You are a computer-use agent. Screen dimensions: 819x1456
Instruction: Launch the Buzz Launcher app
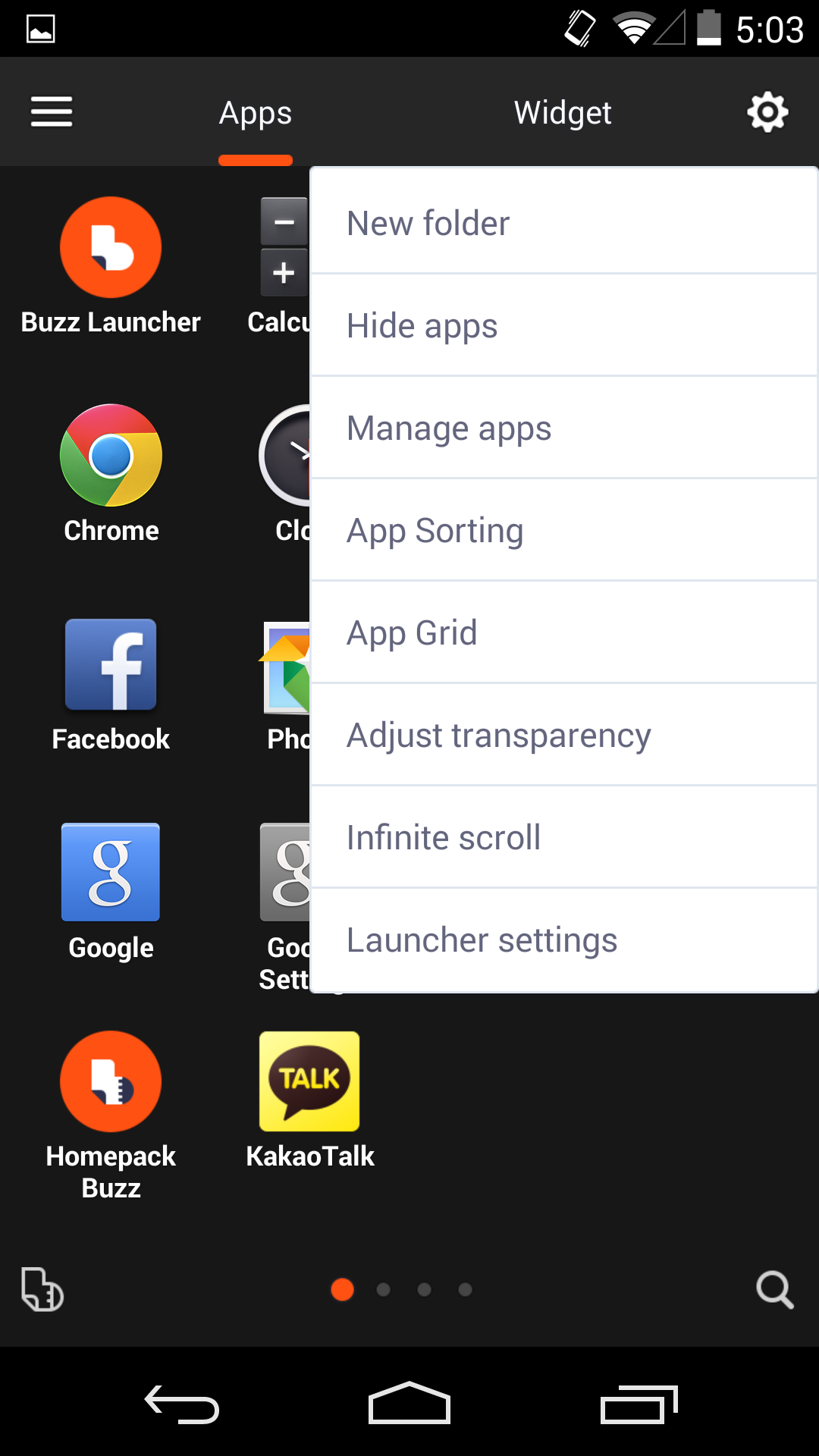point(111,246)
